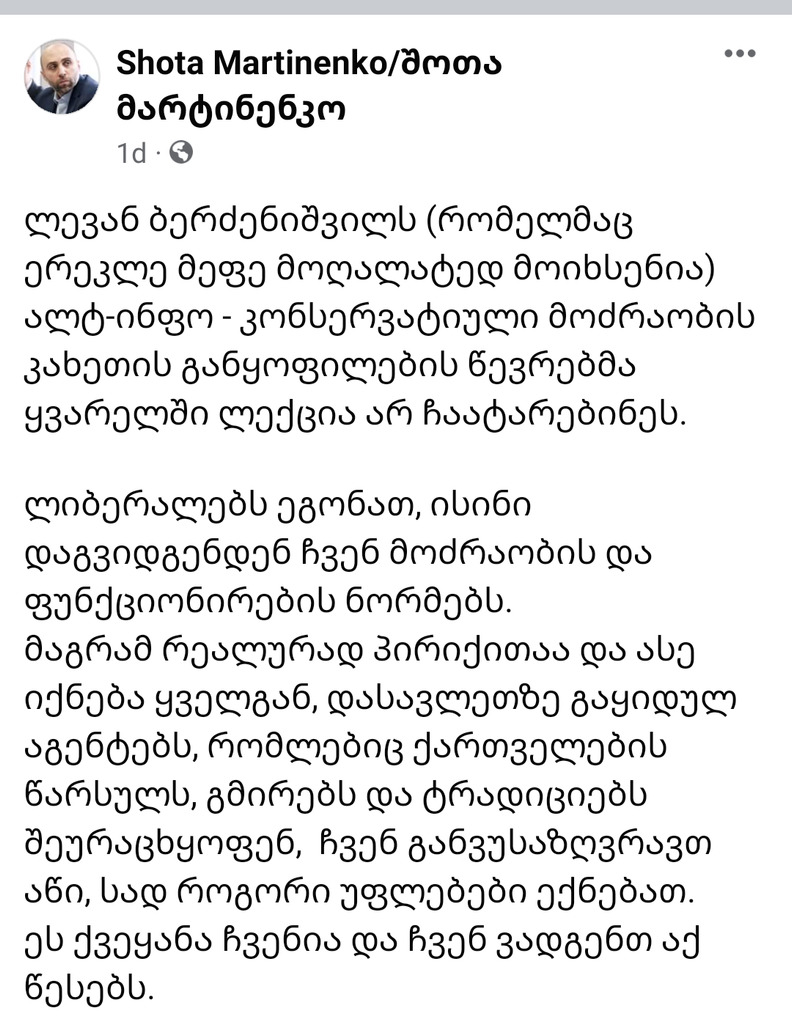Open Shota Martinenko's profile picture

(62, 77)
